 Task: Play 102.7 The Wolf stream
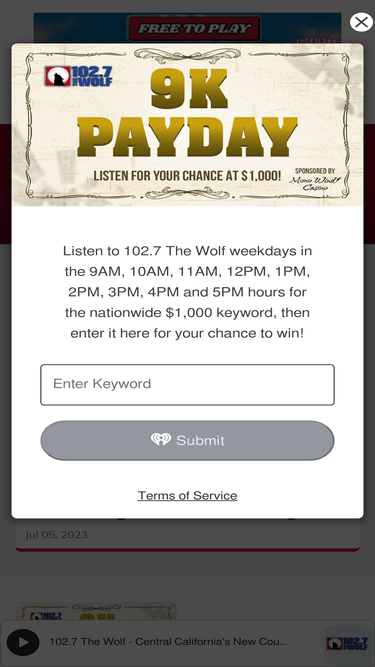[x=23, y=642]
